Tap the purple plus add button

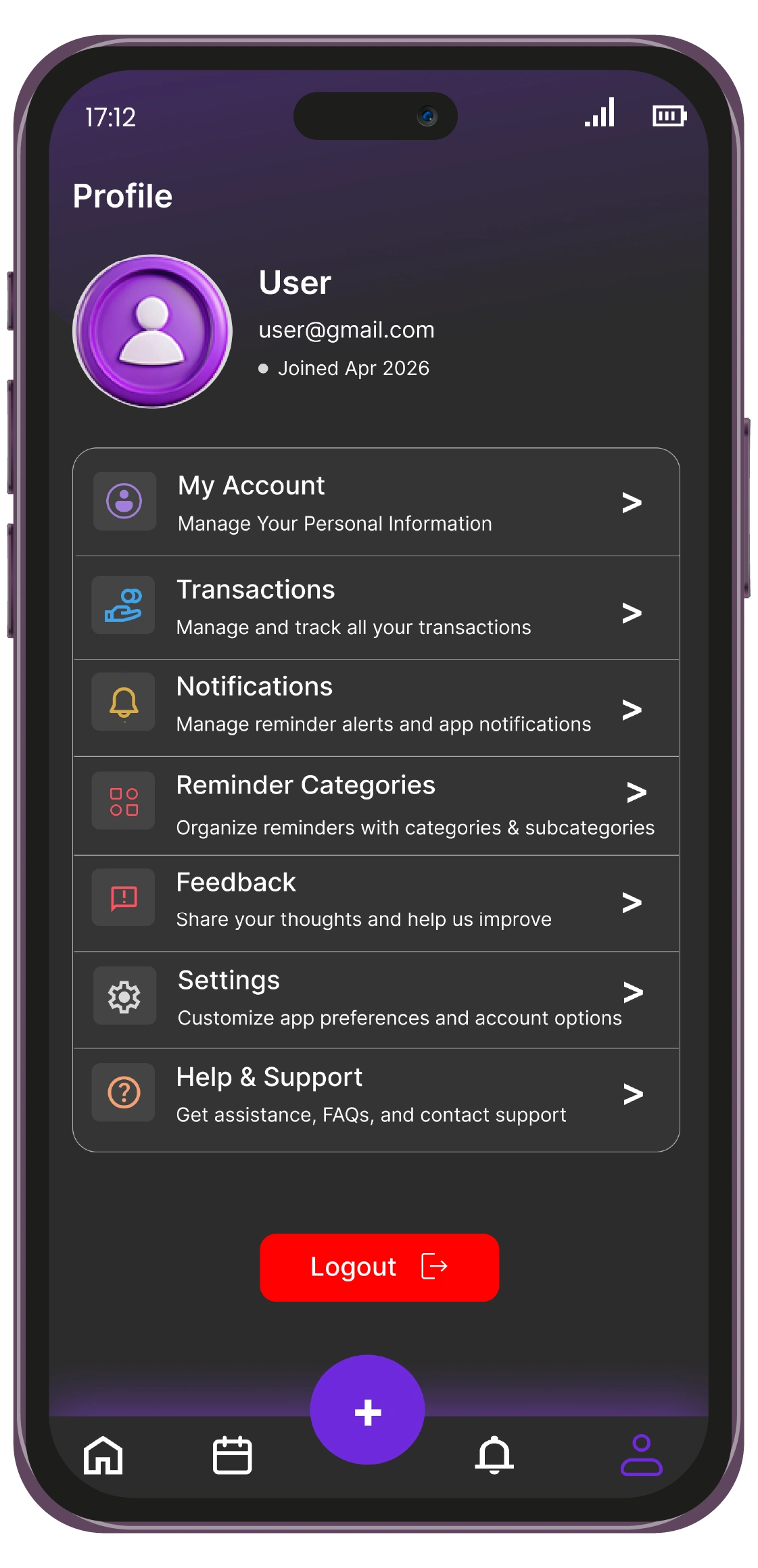click(367, 1409)
